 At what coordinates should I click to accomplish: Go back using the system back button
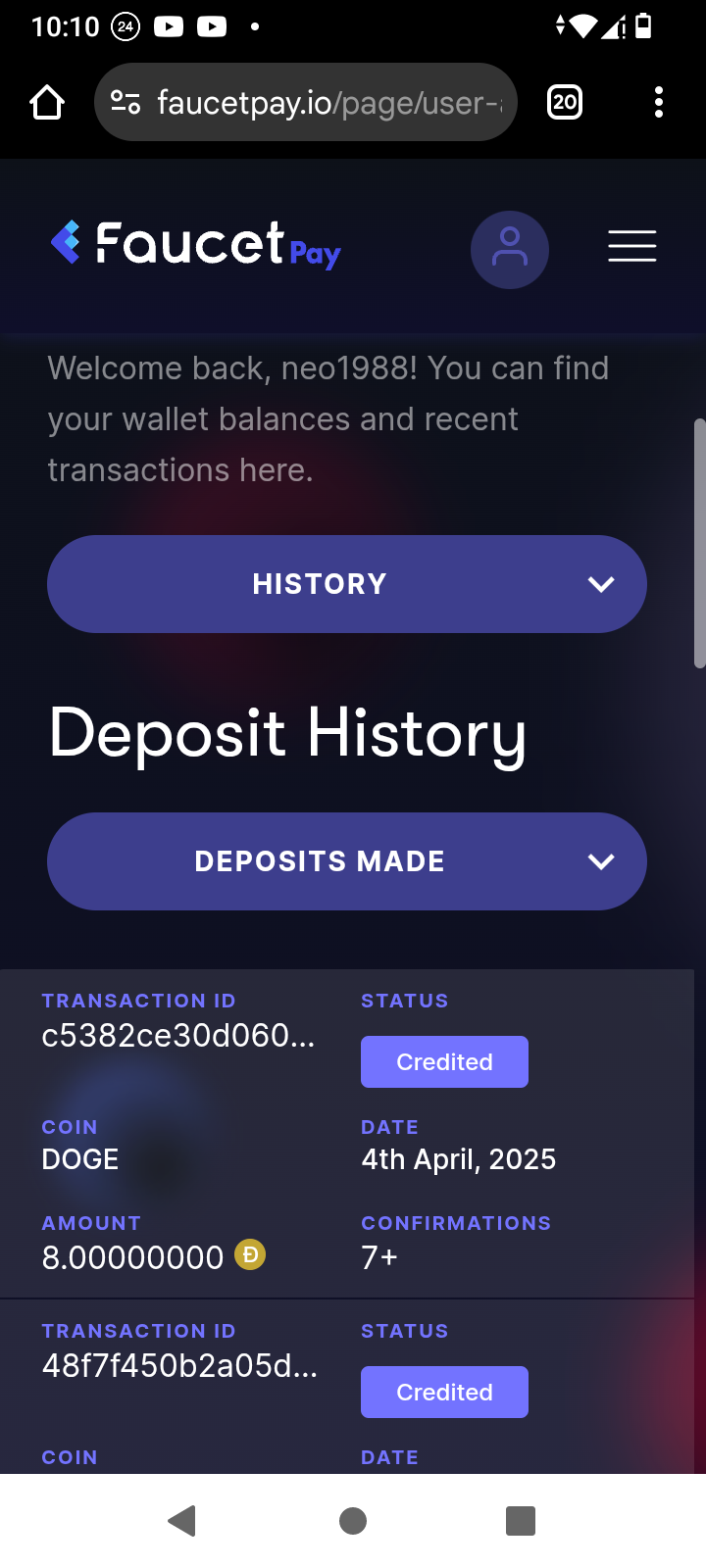pyautogui.click(x=182, y=1521)
